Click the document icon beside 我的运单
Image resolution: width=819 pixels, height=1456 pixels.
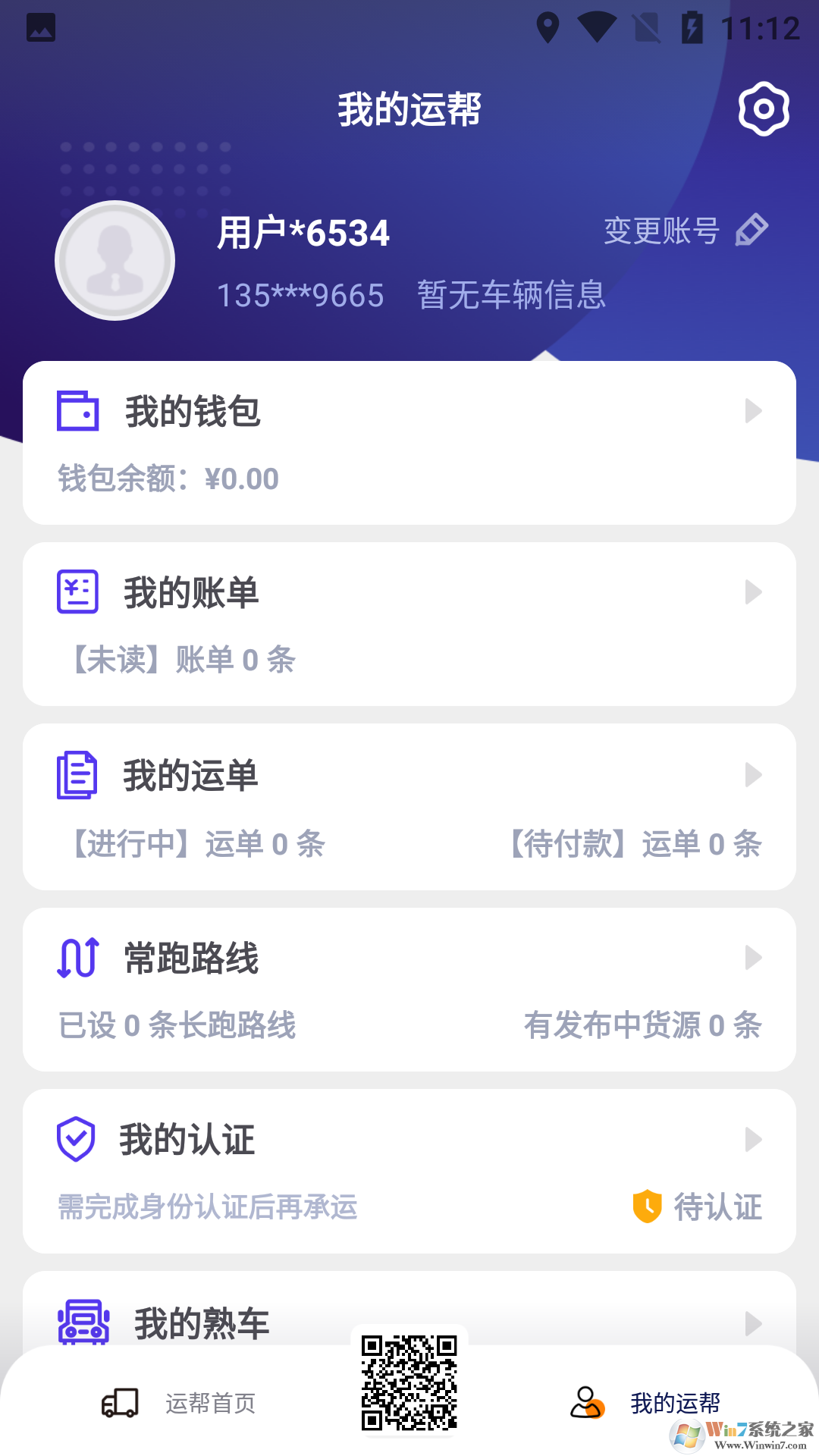point(77,774)
